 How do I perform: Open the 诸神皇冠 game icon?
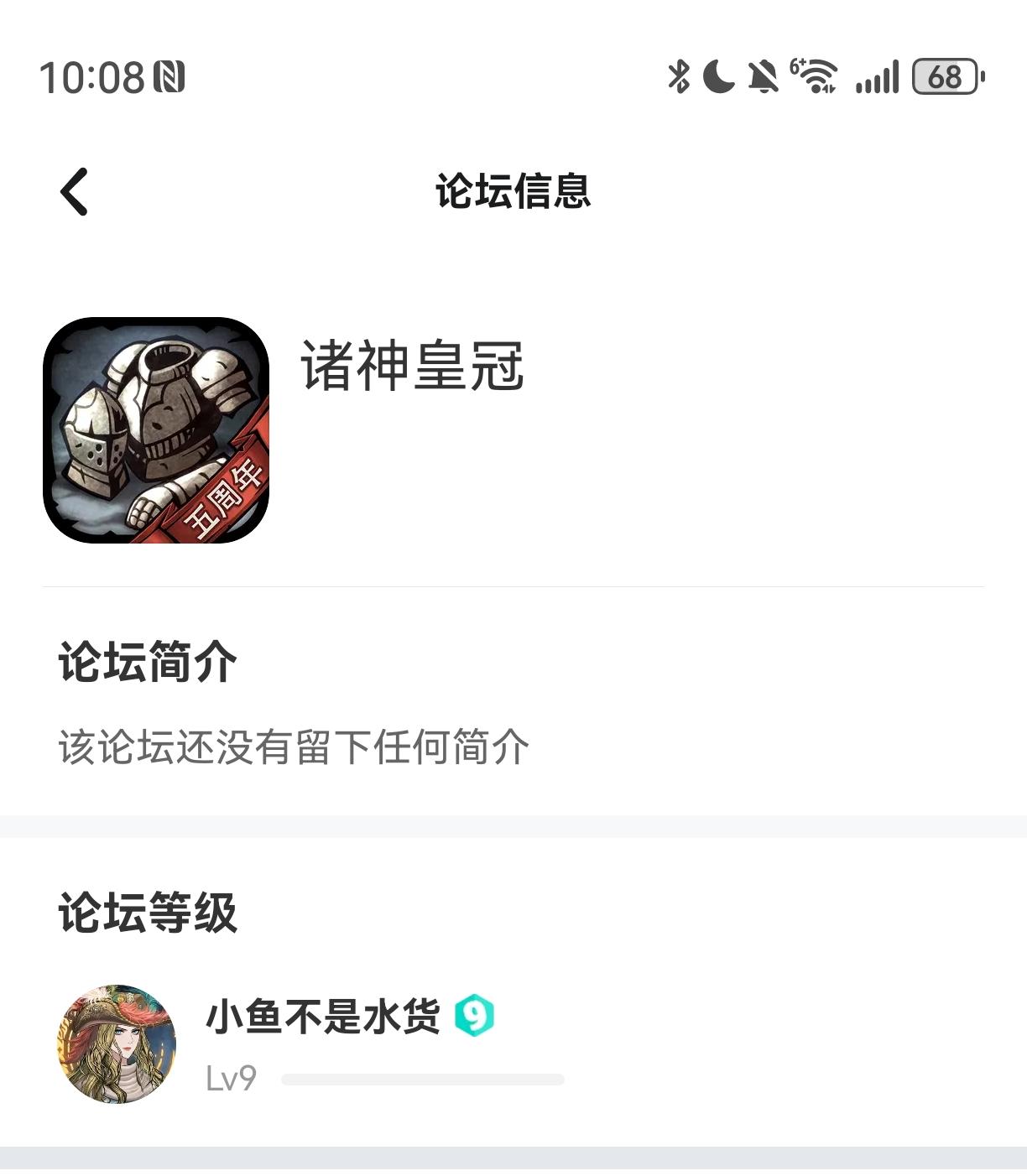click(156, 430)
